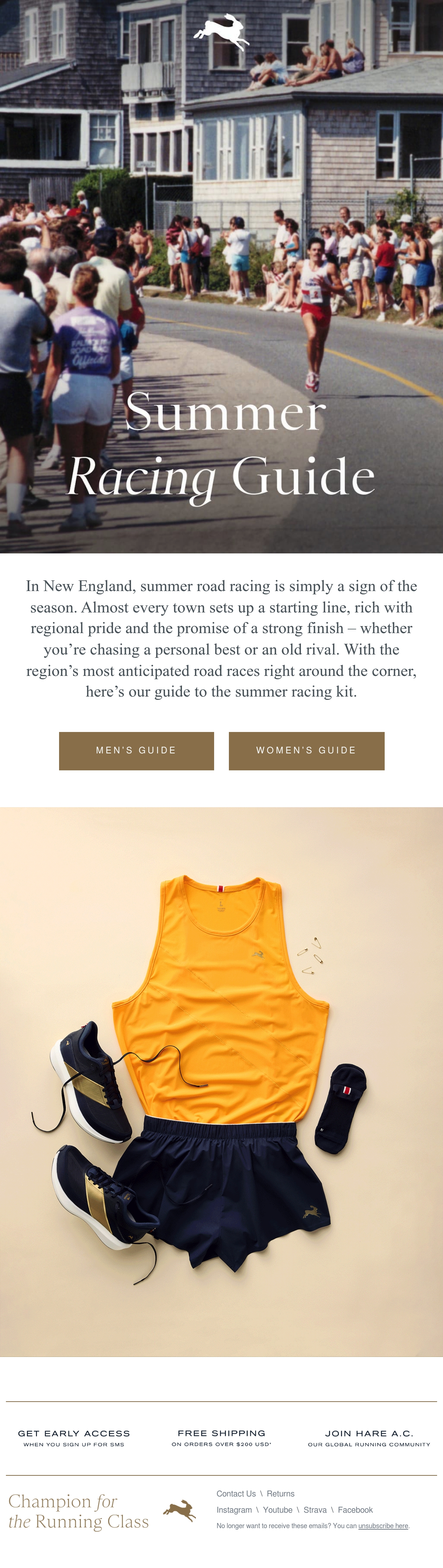Open the orange singlet outfit image

click(x=221, y=1082)
